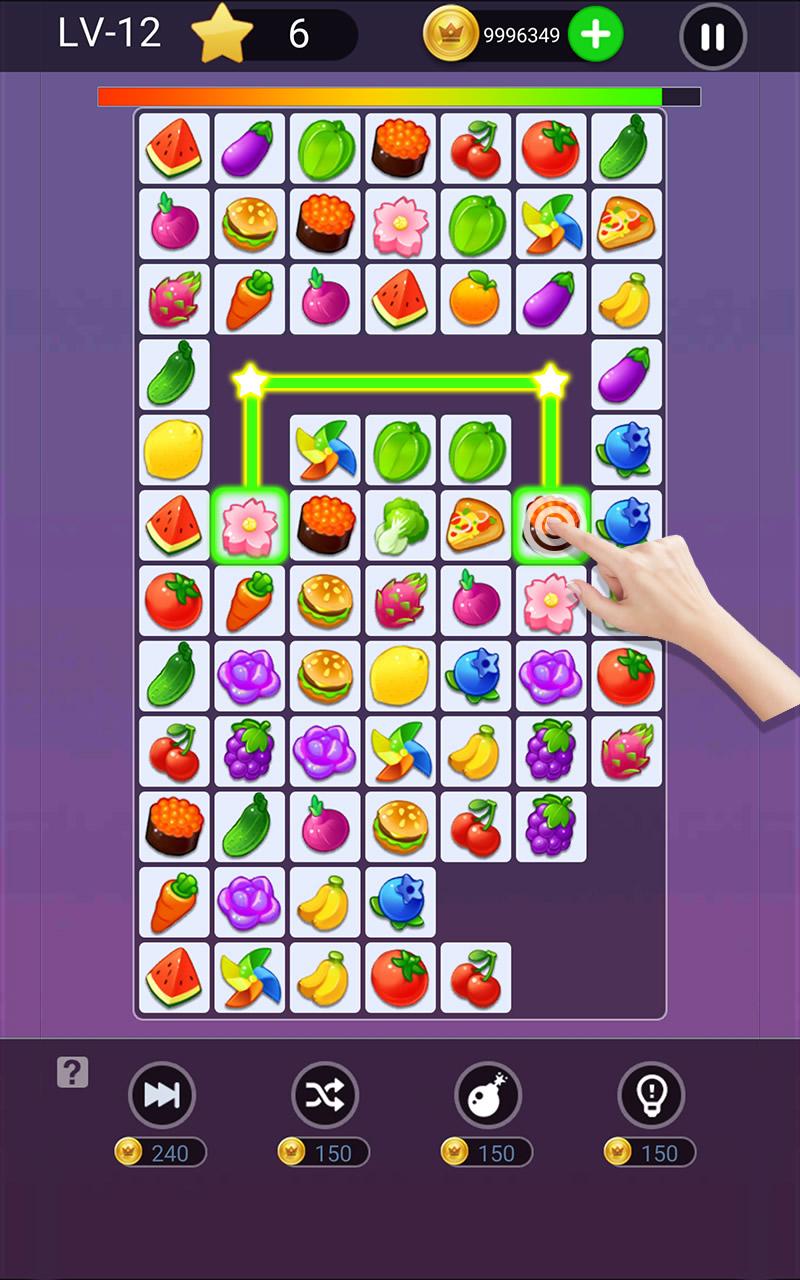
Task: Pause the game
Action: click(712, 37)
